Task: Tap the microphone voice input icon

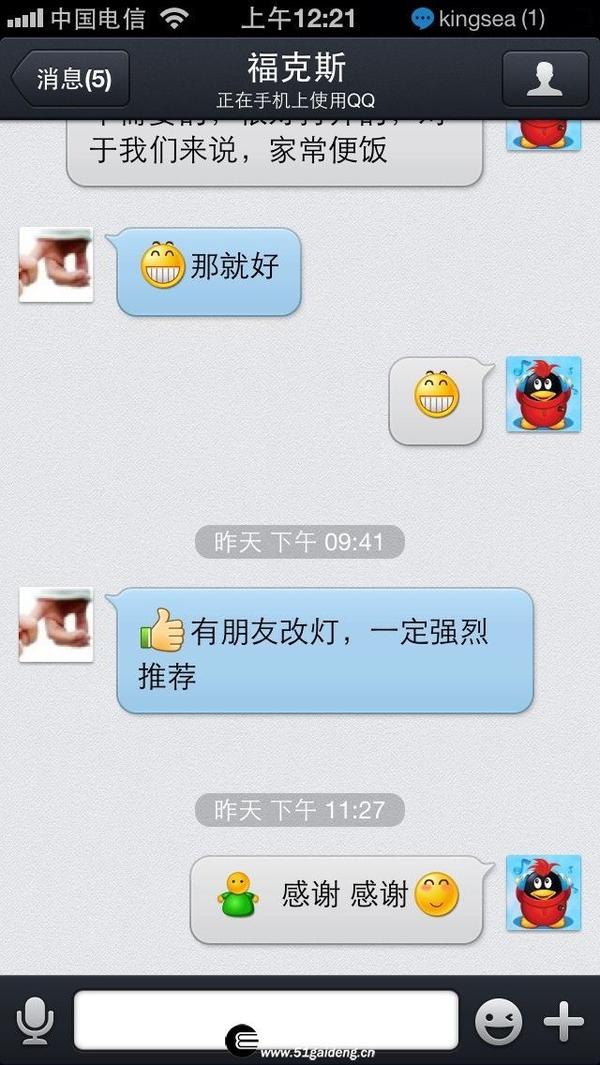Action: pos(35,1022)
